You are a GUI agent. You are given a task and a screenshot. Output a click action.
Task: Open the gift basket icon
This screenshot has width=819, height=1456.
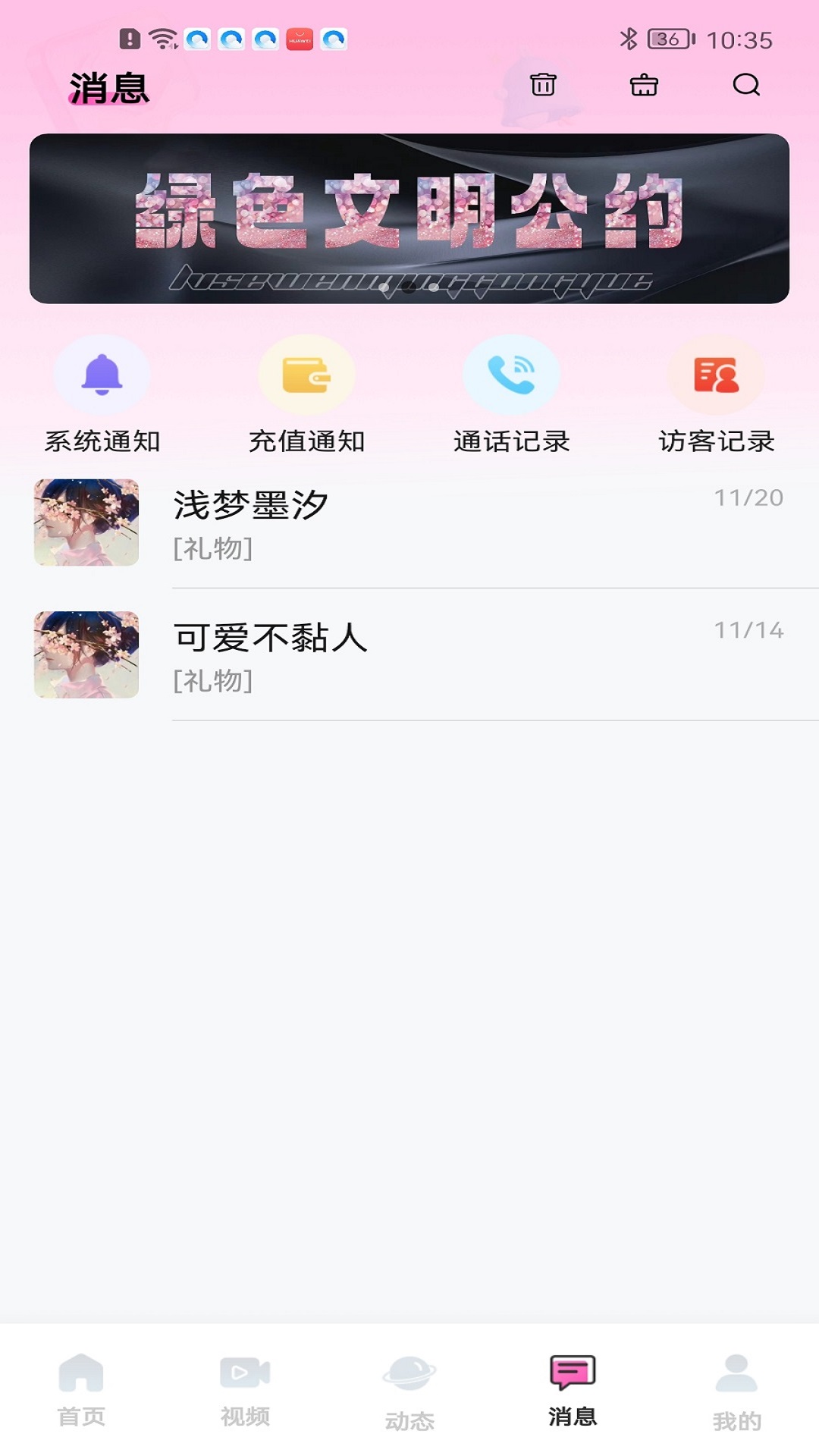pos(644,84)
